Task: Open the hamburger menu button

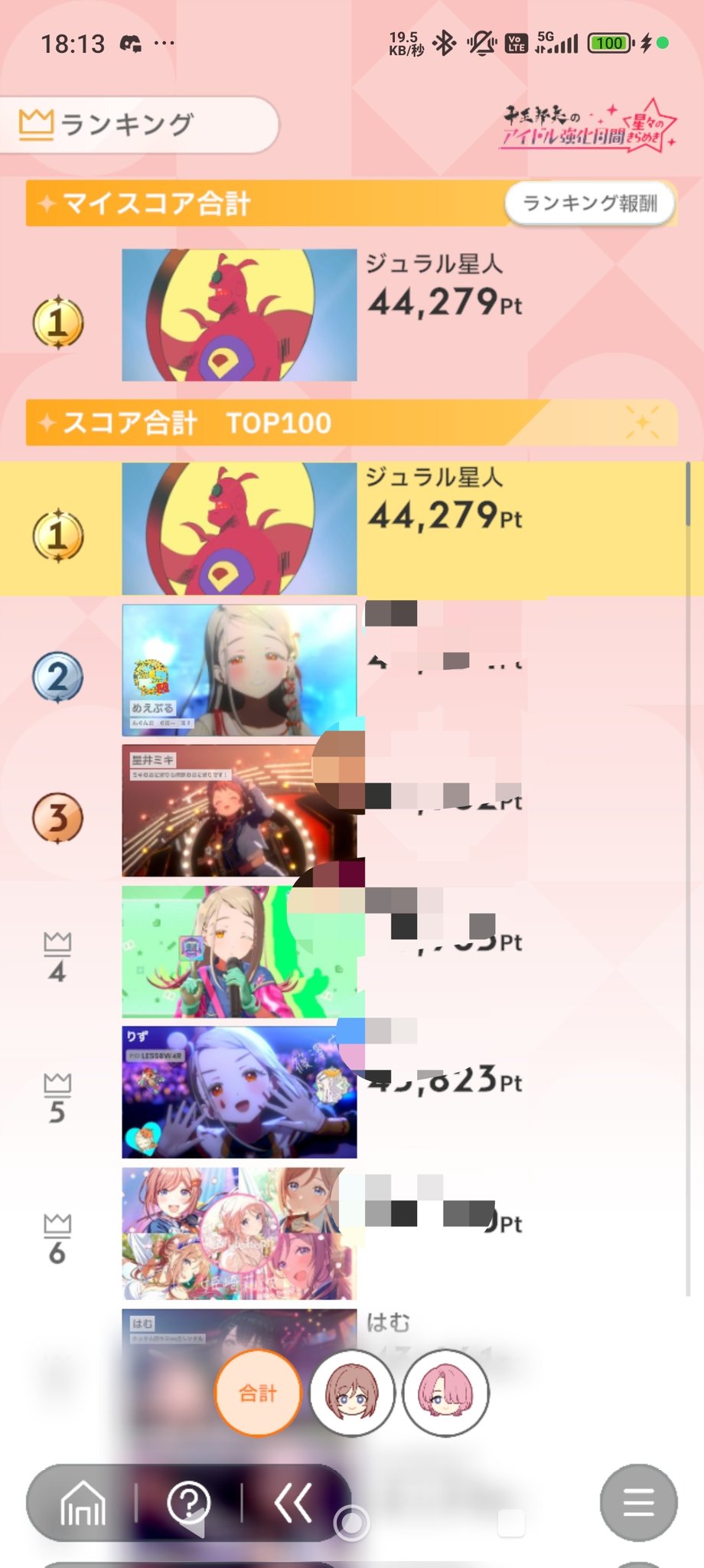Action: coord(638,1503)
